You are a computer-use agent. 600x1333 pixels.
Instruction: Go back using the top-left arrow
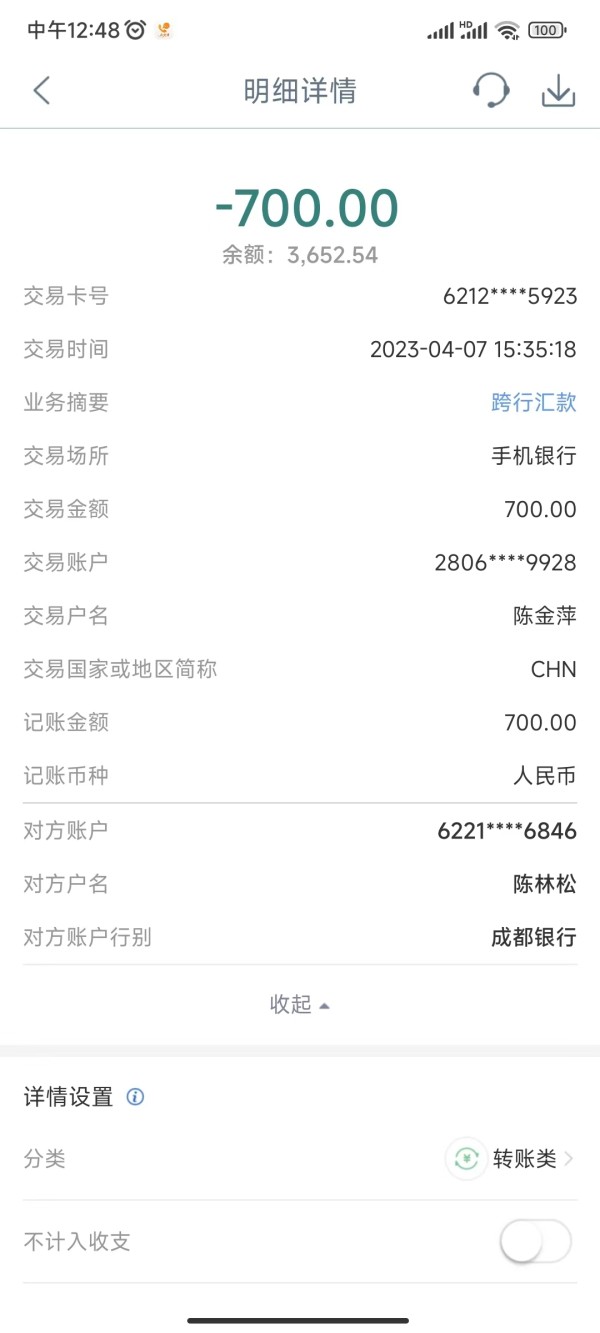pyautogui.click(x=41, y=91)
